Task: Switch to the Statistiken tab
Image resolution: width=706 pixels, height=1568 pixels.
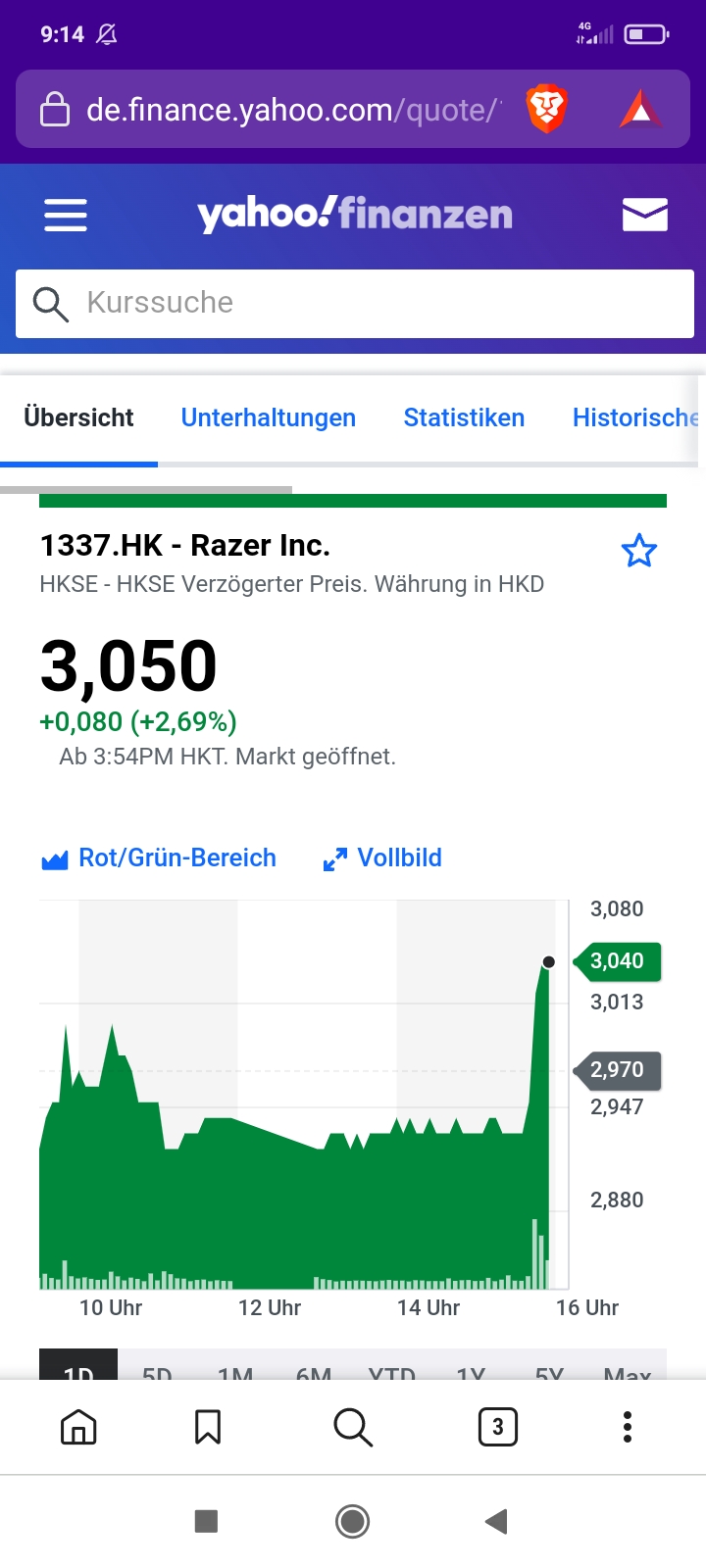Action: point(464,417)
